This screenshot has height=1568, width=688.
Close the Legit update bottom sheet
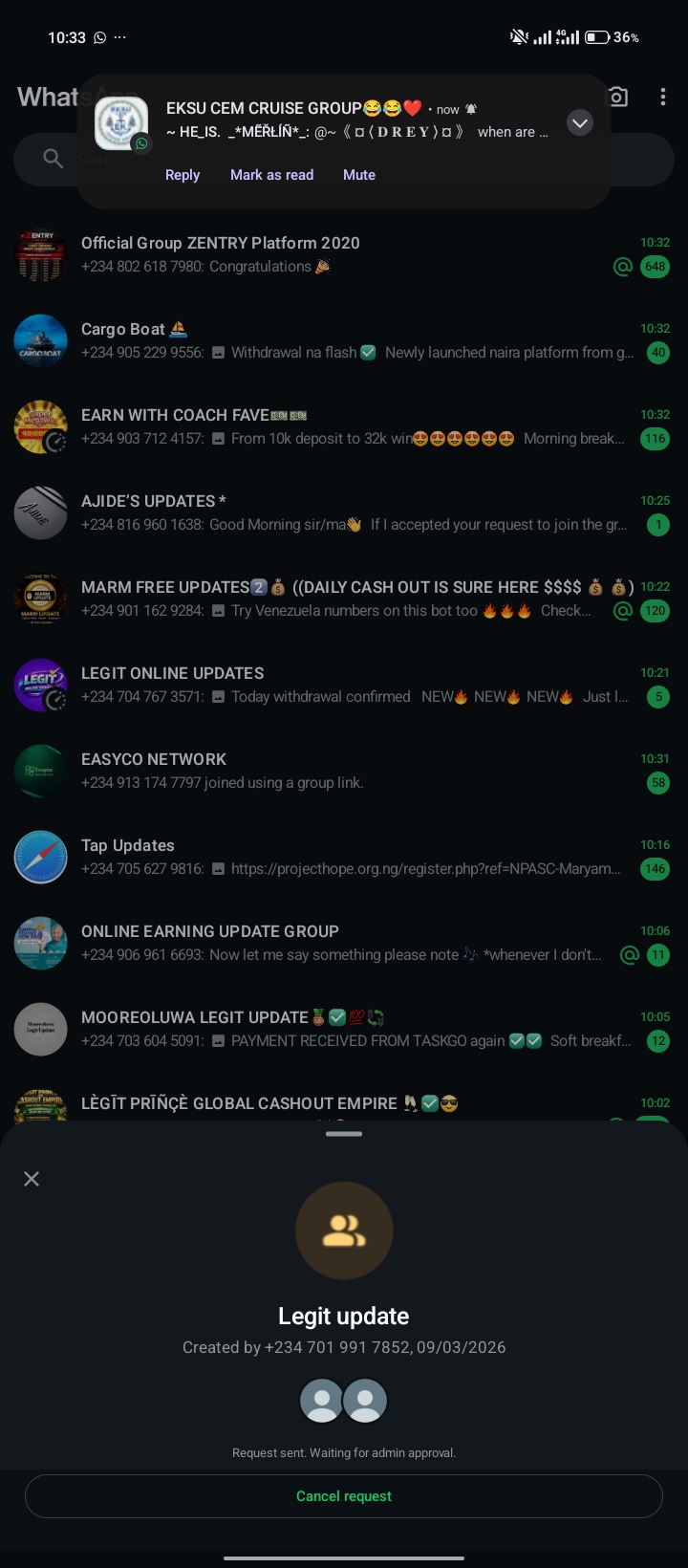coord(32,1179)
